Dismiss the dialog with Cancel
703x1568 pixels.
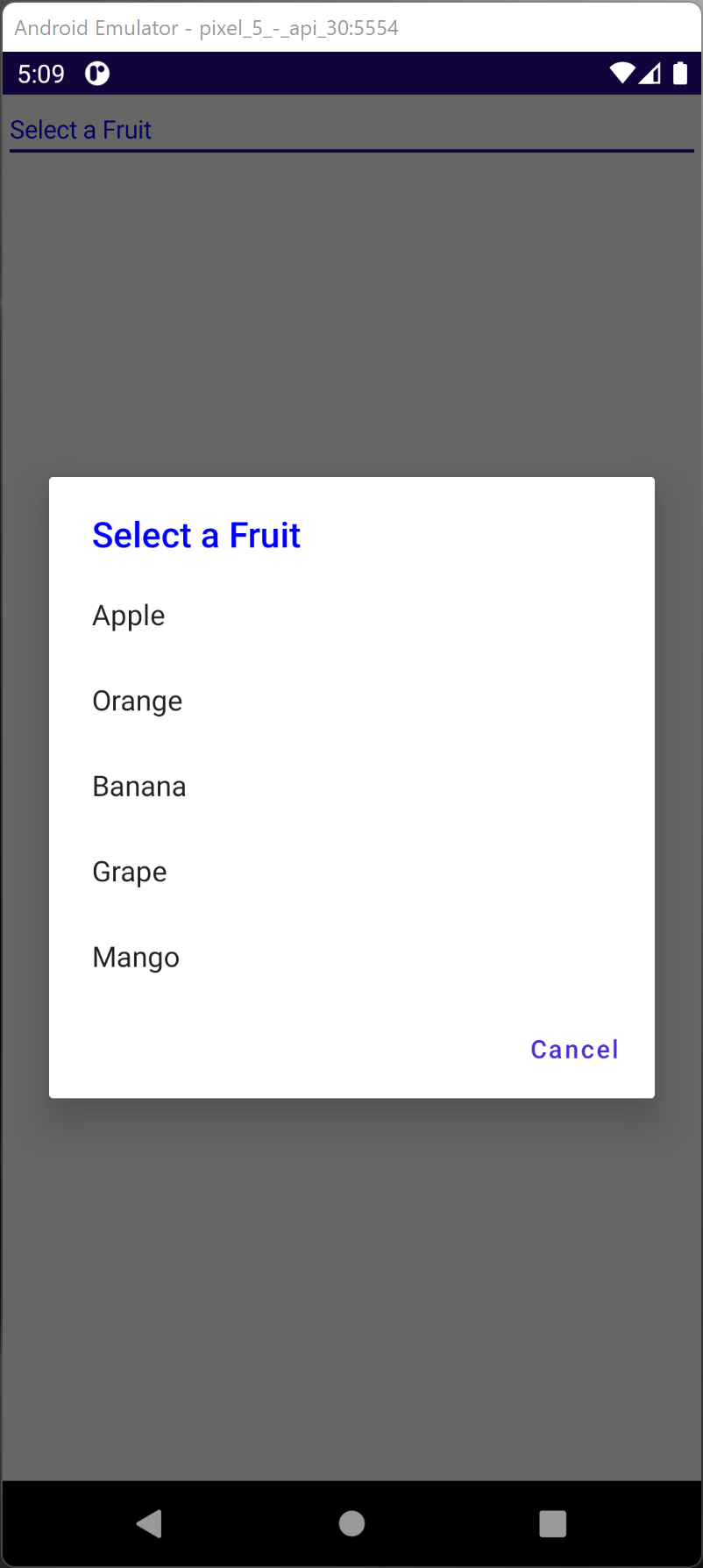click(574, 1050)
